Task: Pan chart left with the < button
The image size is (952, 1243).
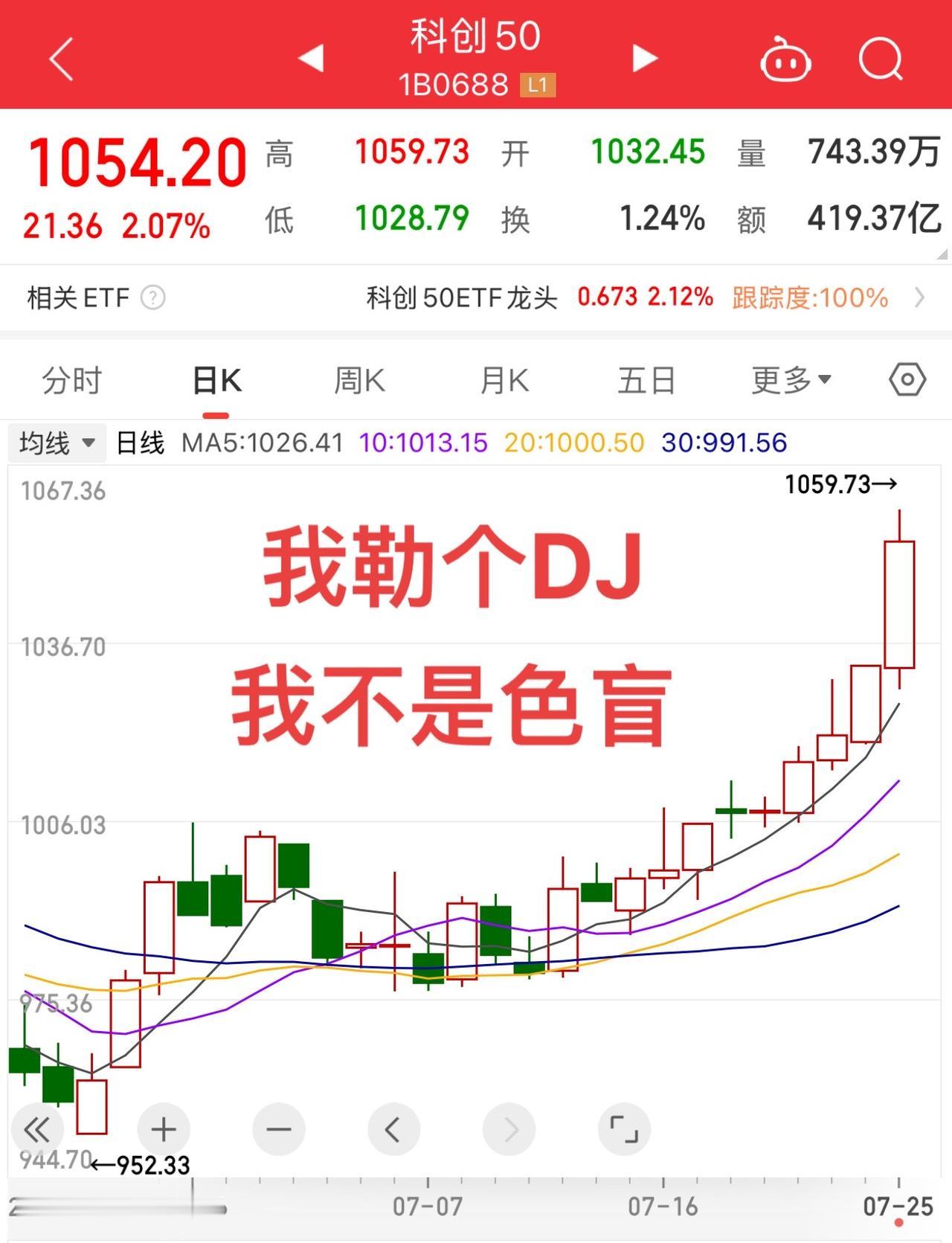Action: pos(394,1129)
